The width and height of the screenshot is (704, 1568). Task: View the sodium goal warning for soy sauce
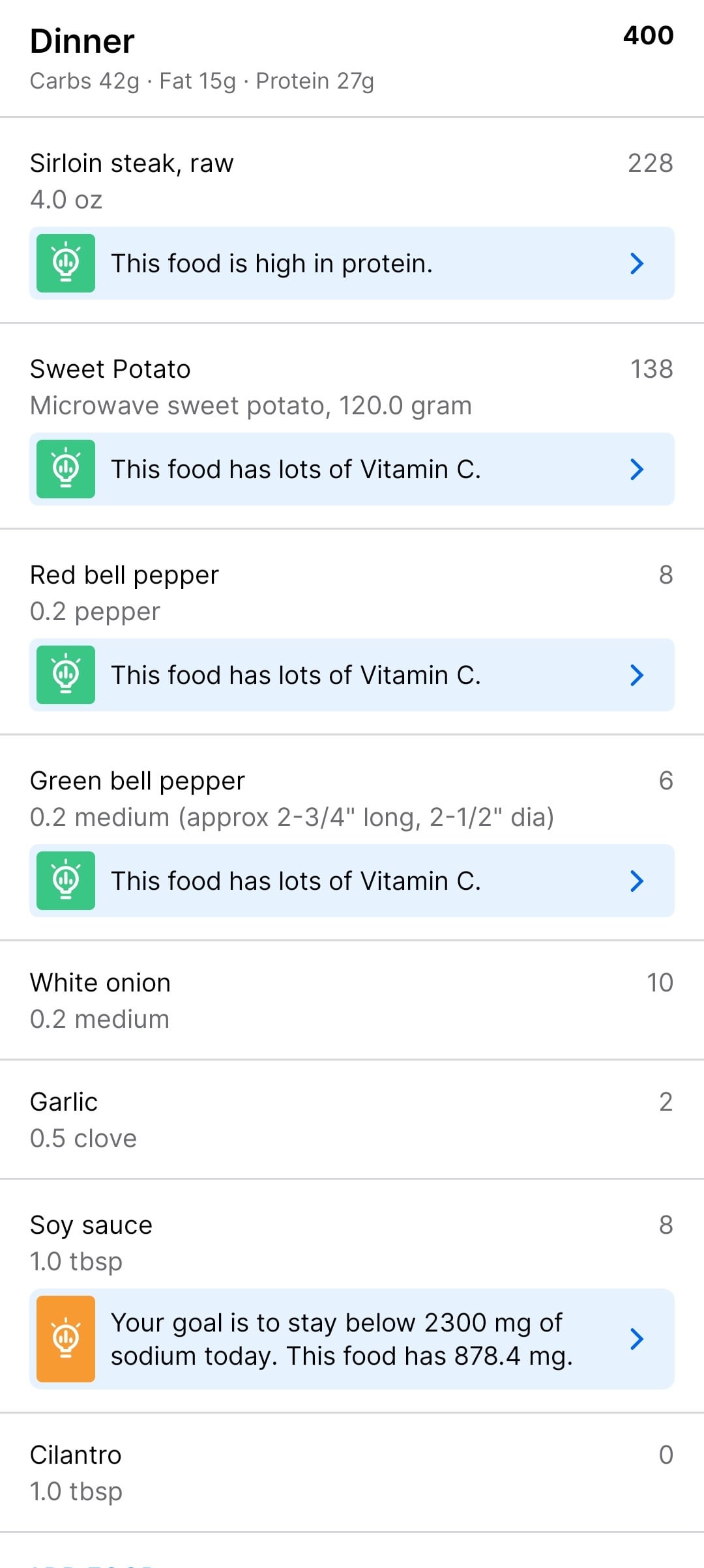point(352,1339)
